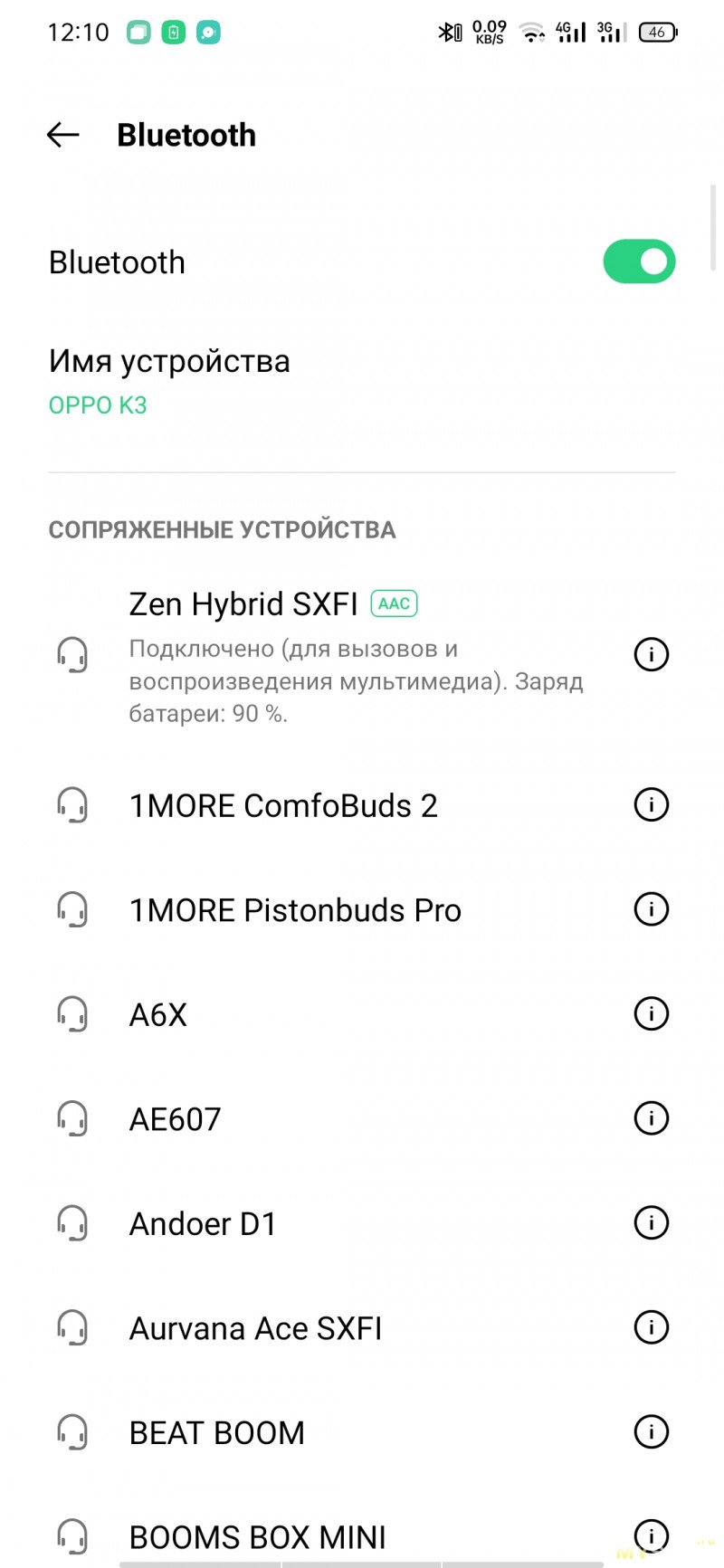The height and width of the screenshot is (1568, 724).
Task: Show A6X device details
Action: (651, 1014)
